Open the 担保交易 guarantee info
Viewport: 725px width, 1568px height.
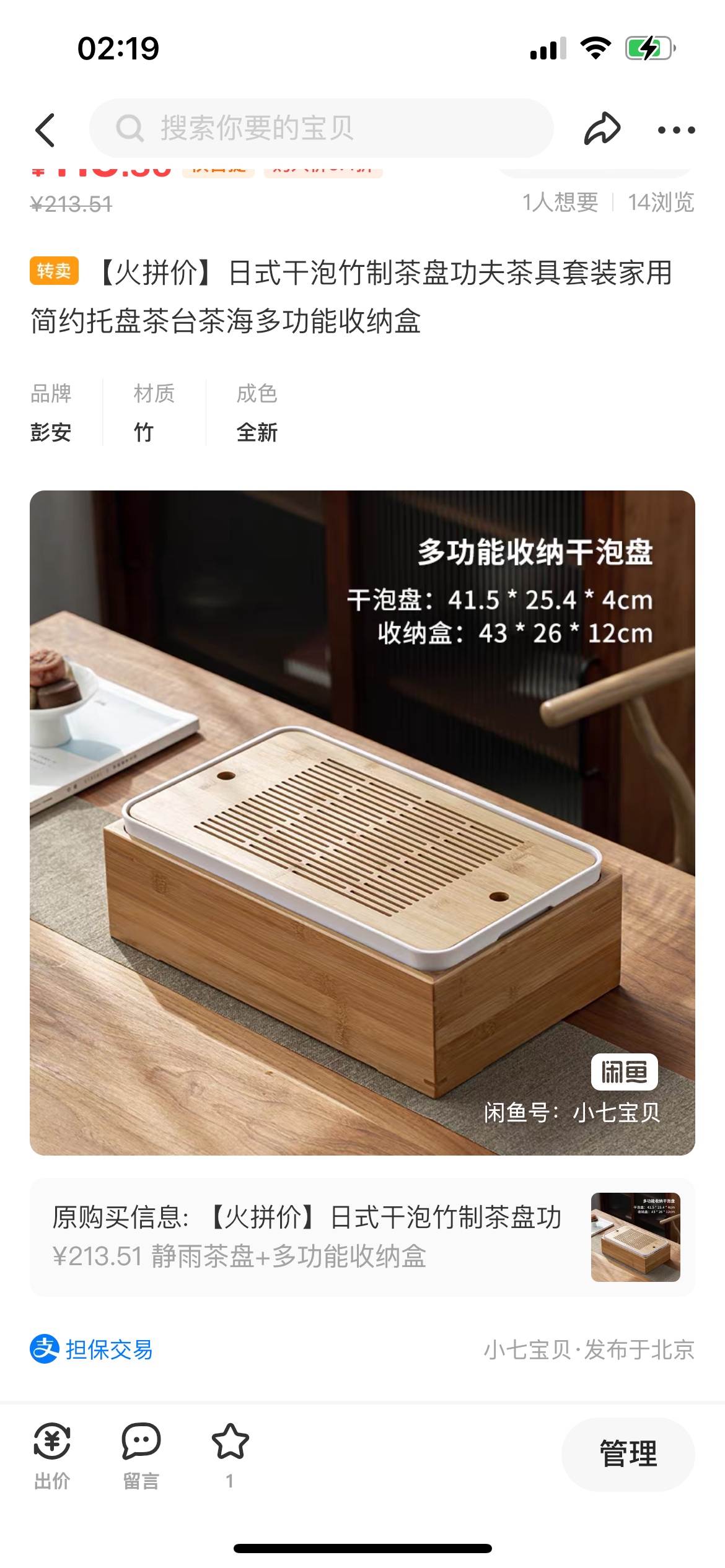coord(92,1349)
